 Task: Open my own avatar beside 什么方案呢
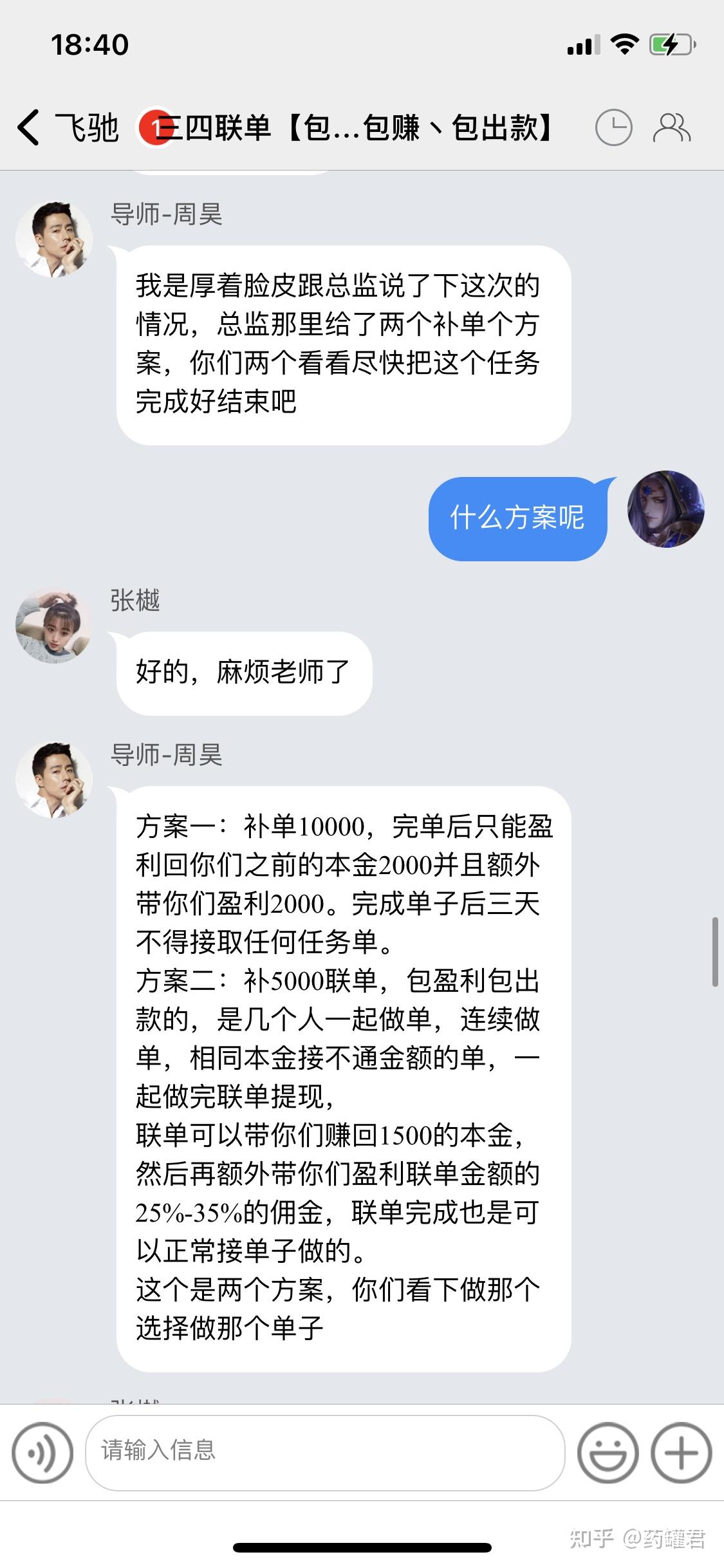[x=666, y=509]
